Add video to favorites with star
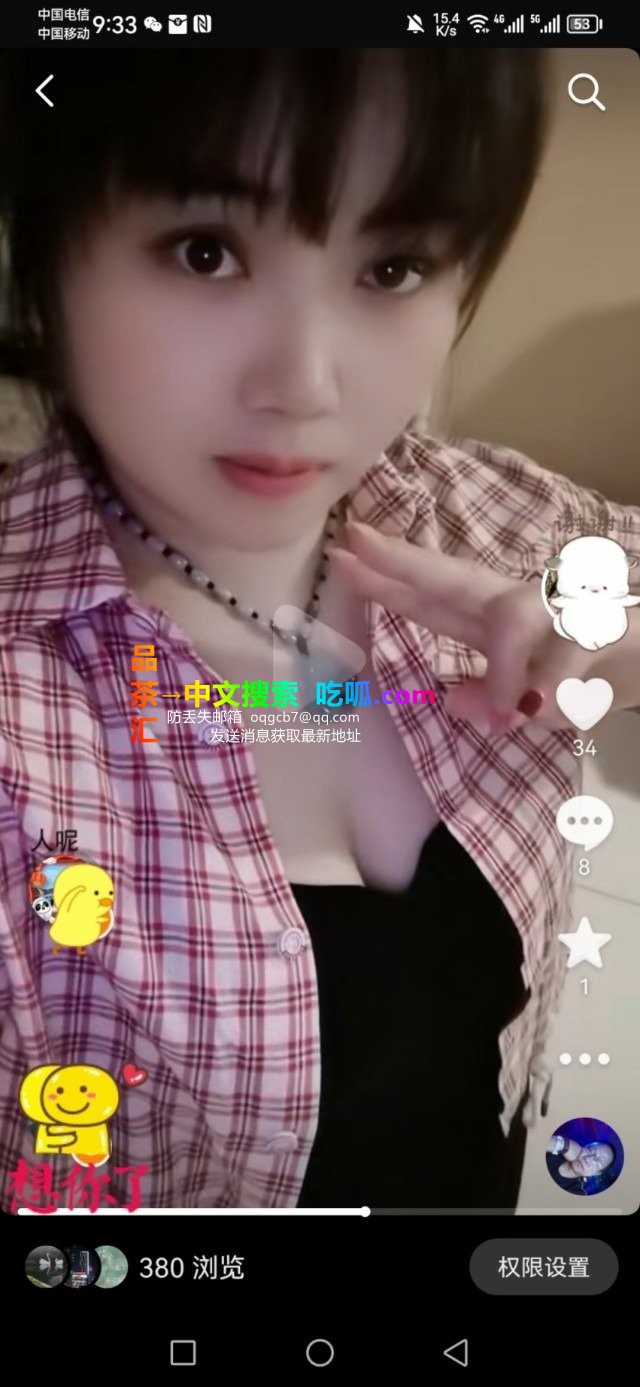640x1387 pixels. (584, 943)
